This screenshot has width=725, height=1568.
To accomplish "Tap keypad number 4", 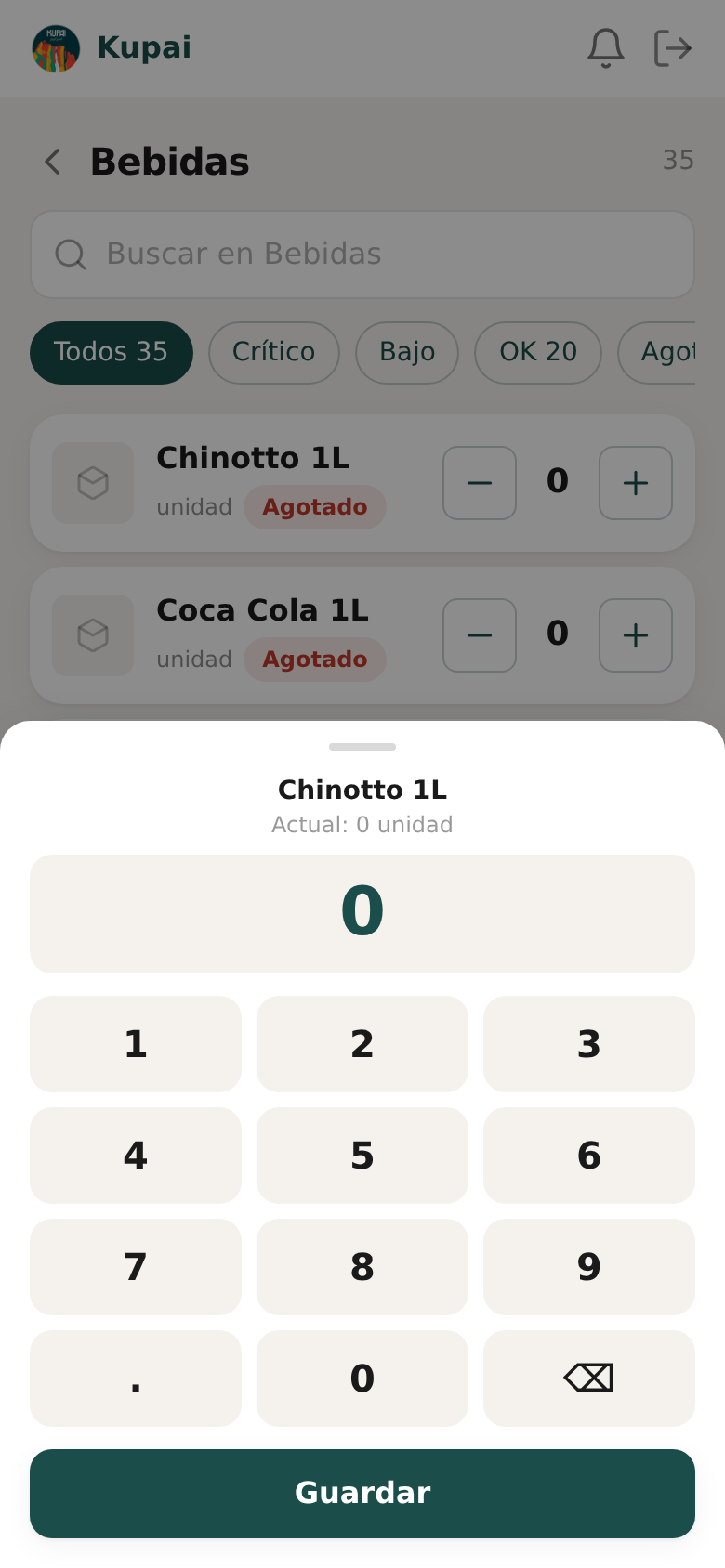I will pos(136,1156).
